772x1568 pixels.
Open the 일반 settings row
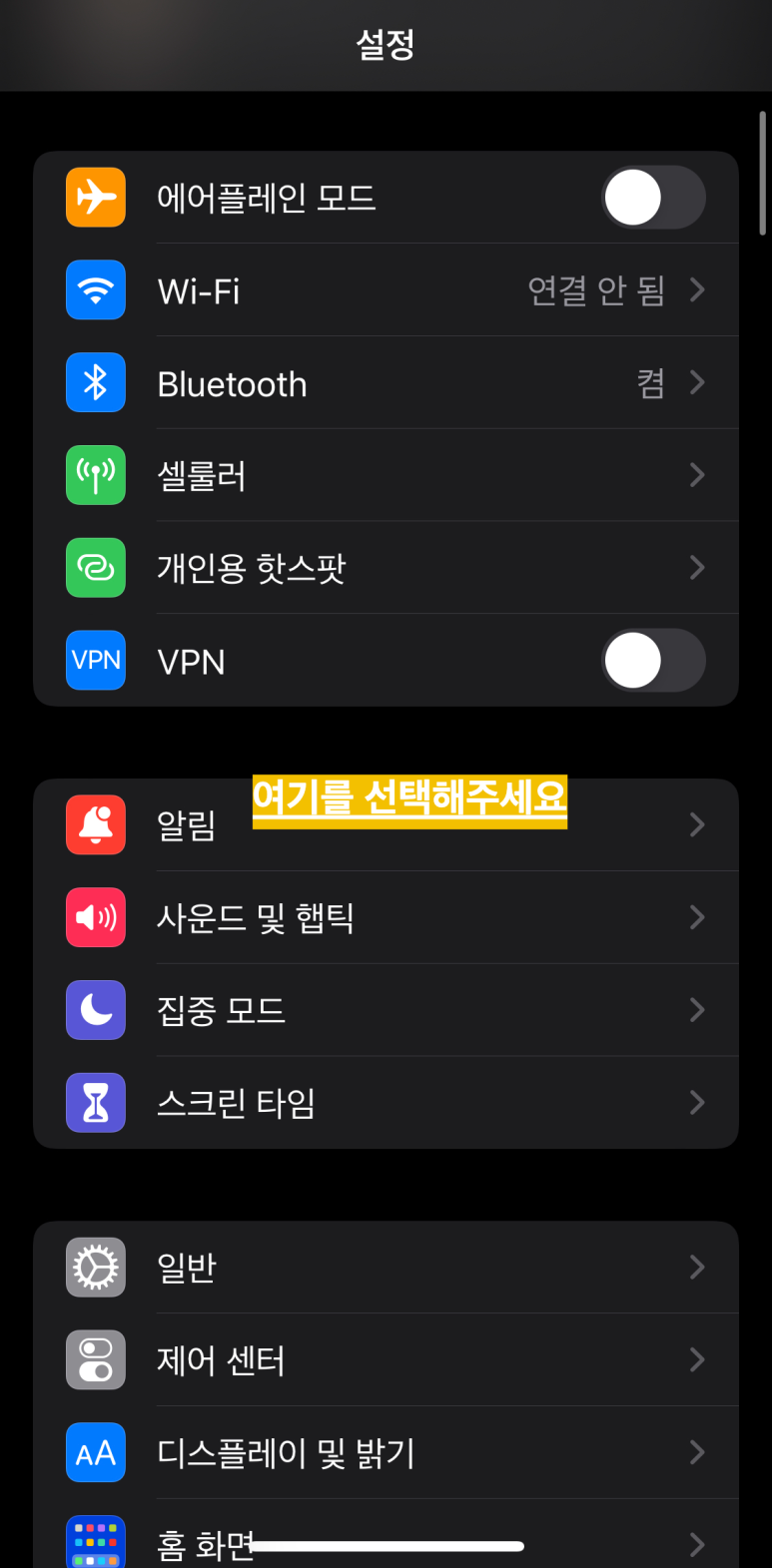coord(386,1268)
